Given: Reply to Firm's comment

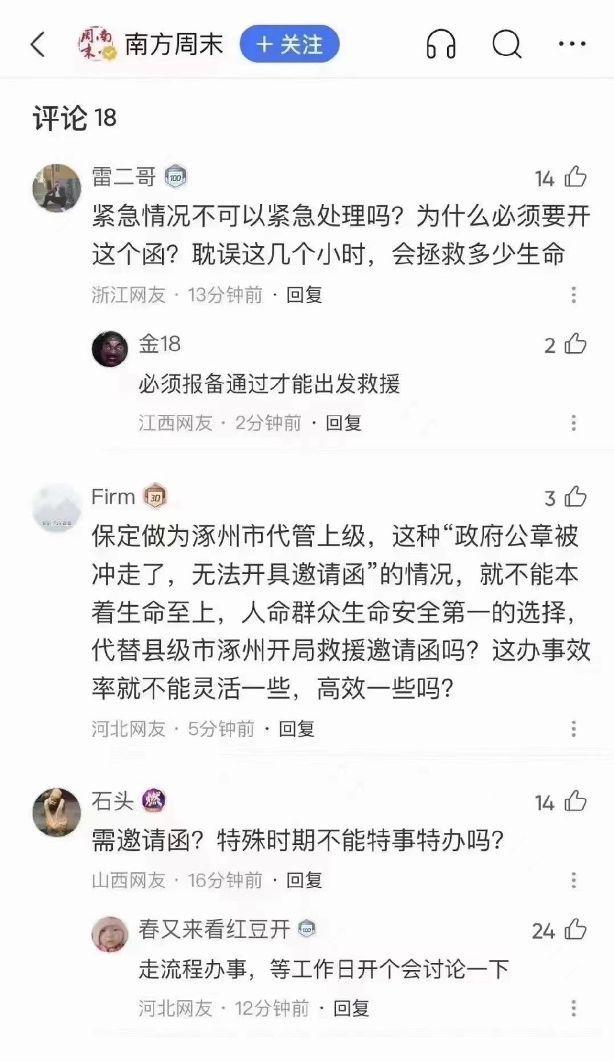Looking at the screenshot, I should [296, 729].
